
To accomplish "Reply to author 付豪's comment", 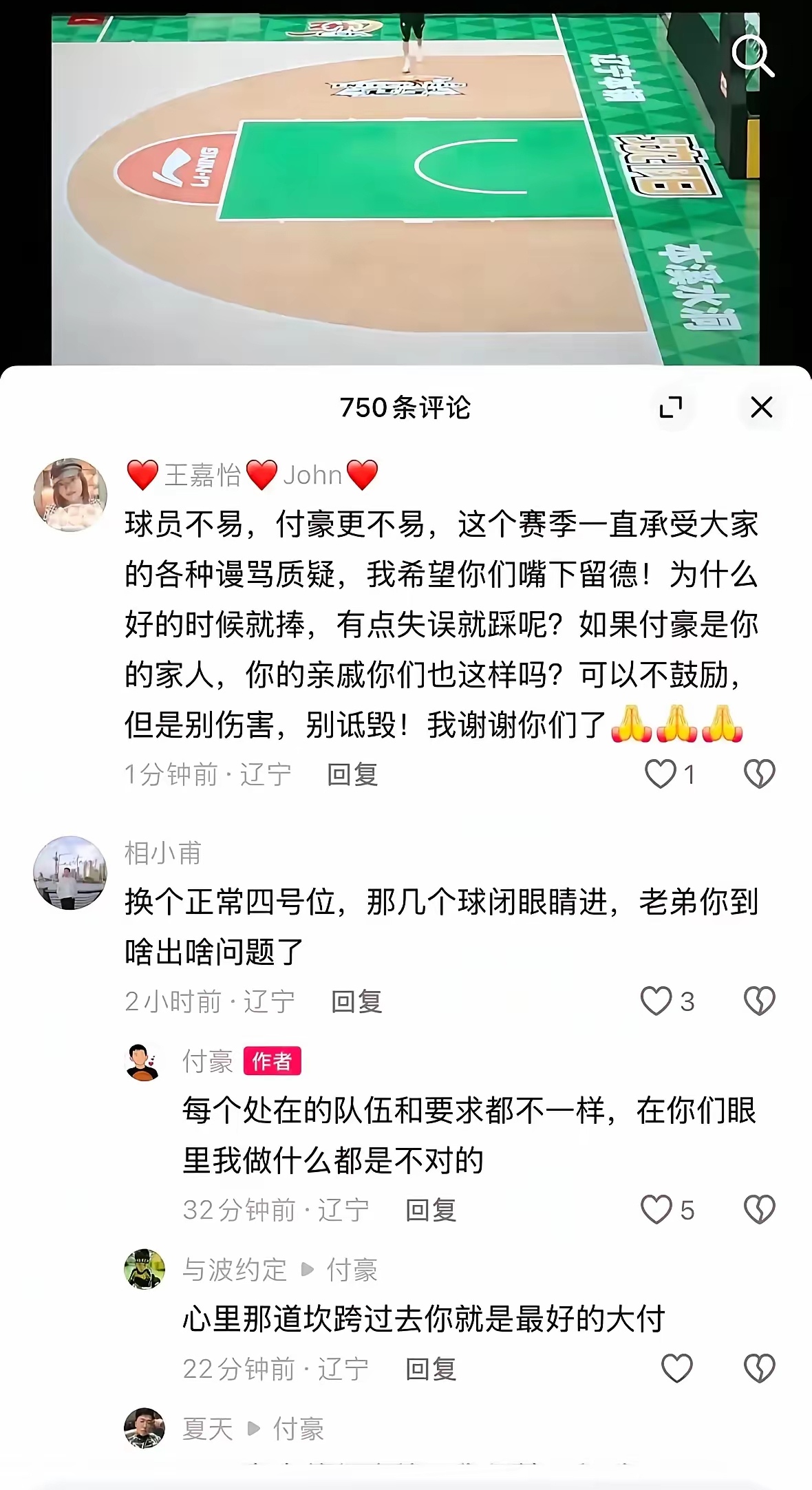I will pyautogui.click(x=431, y=1210).
